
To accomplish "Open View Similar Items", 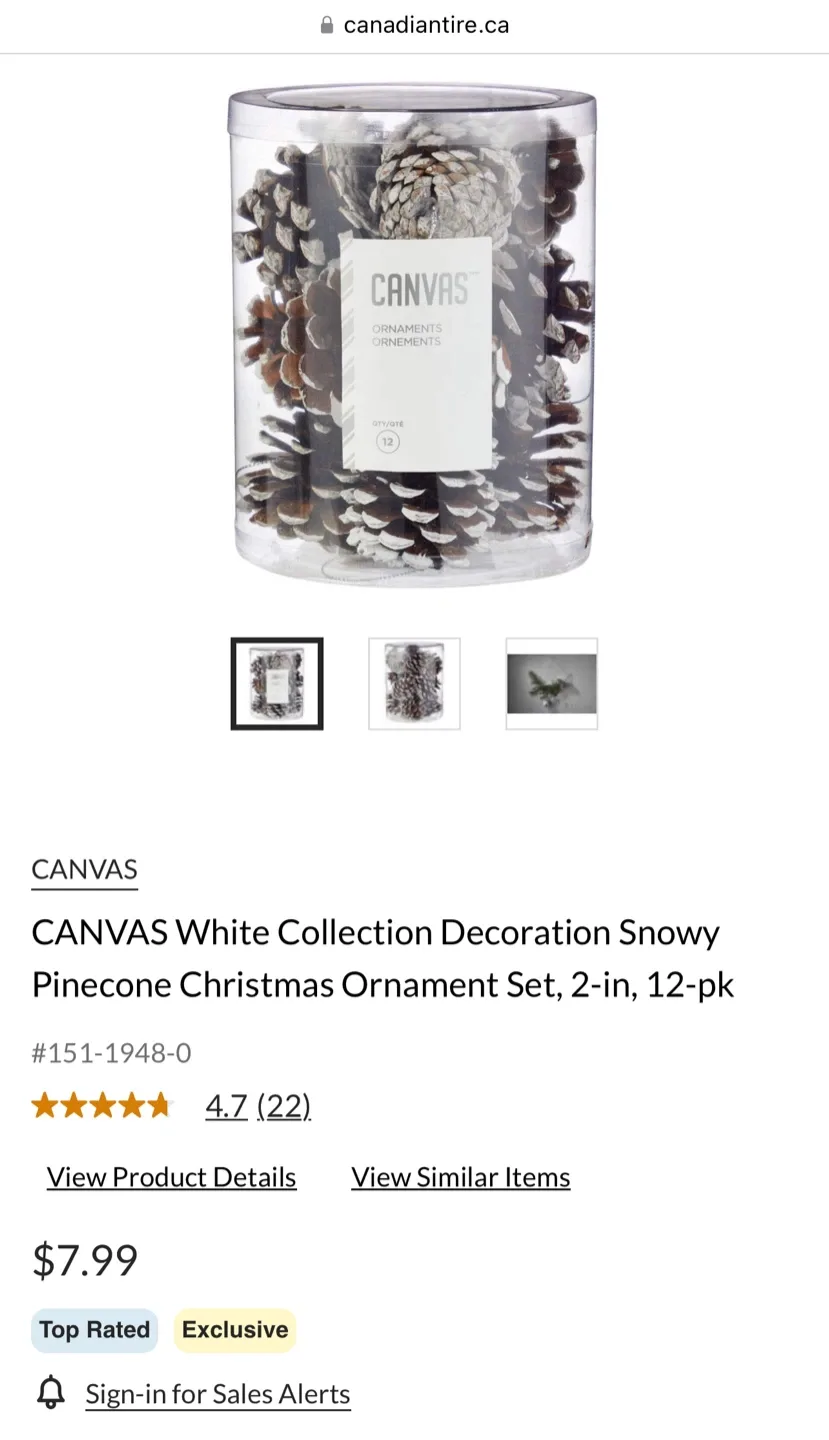I will coord(460,1177).
